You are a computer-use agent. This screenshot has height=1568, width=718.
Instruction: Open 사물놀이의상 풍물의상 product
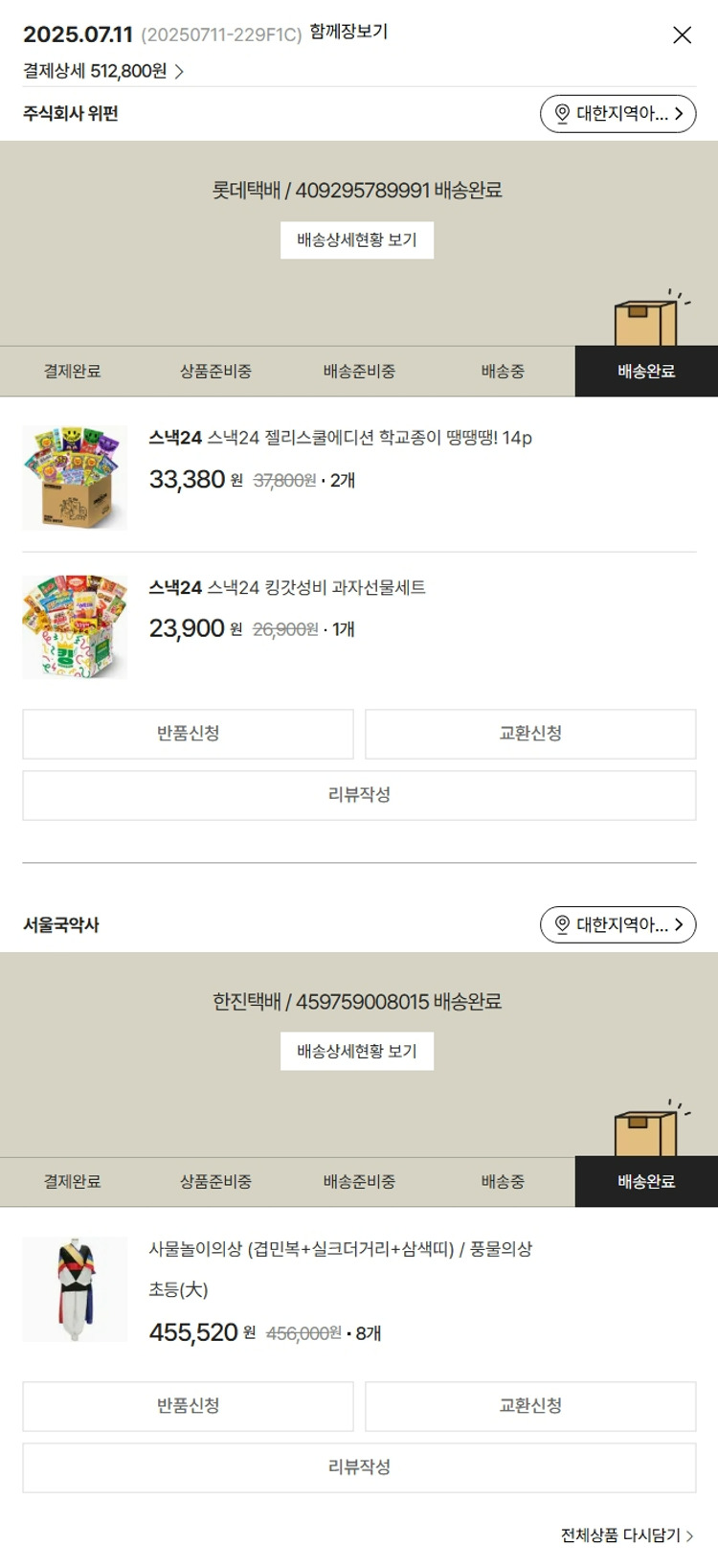[x=340, y=1250]
